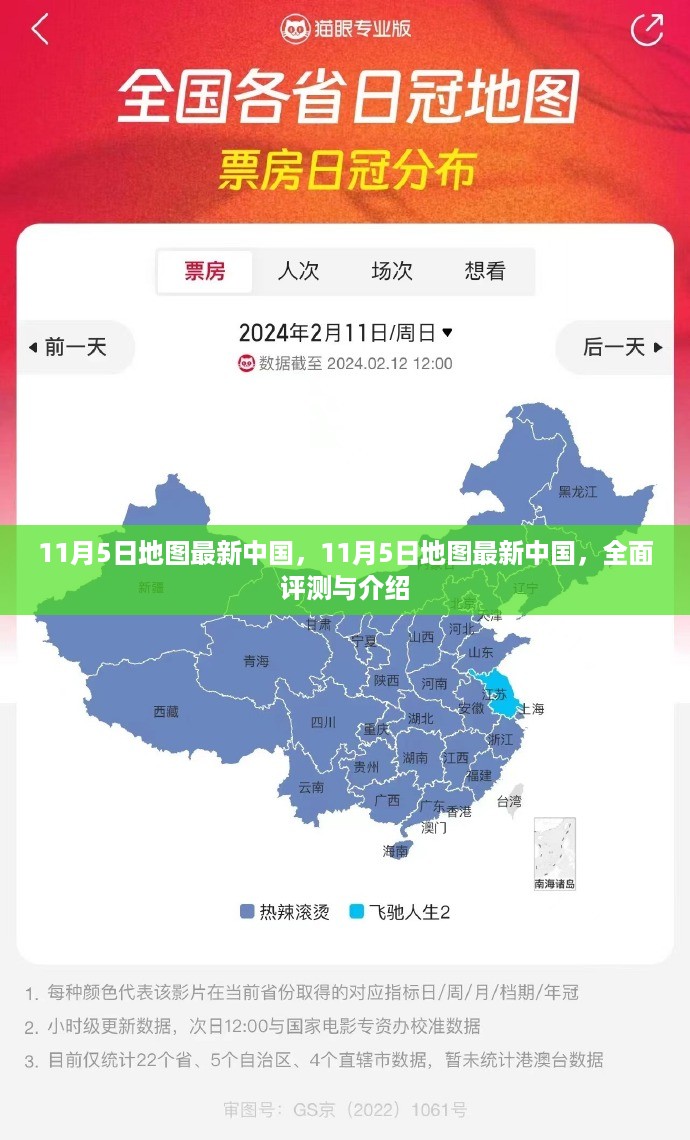Screen dimensions: 690x1140
Task: Go back using the top-left arrow
Action: (x=40, y=29)
